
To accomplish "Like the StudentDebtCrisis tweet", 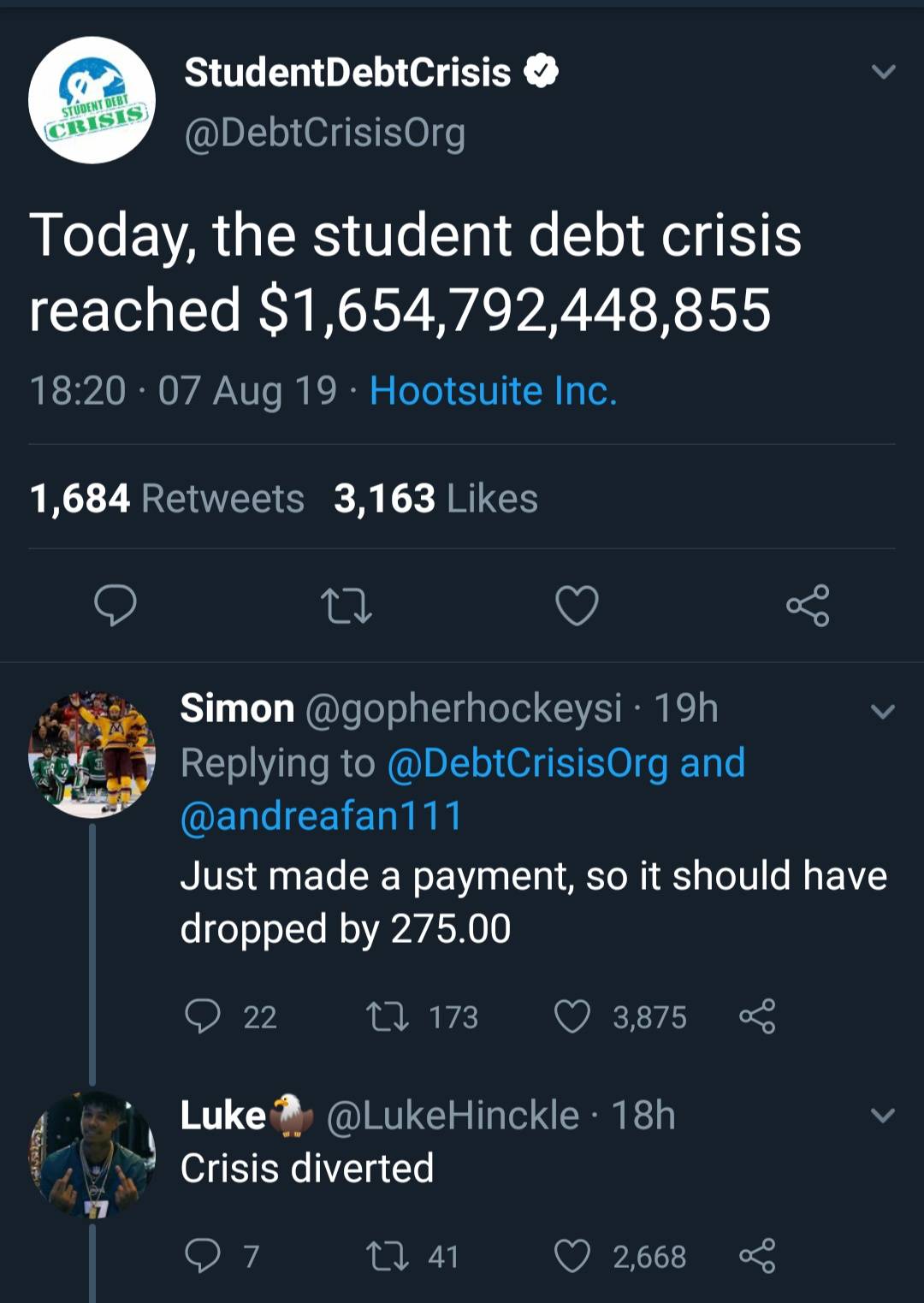I will pos(577,606).
